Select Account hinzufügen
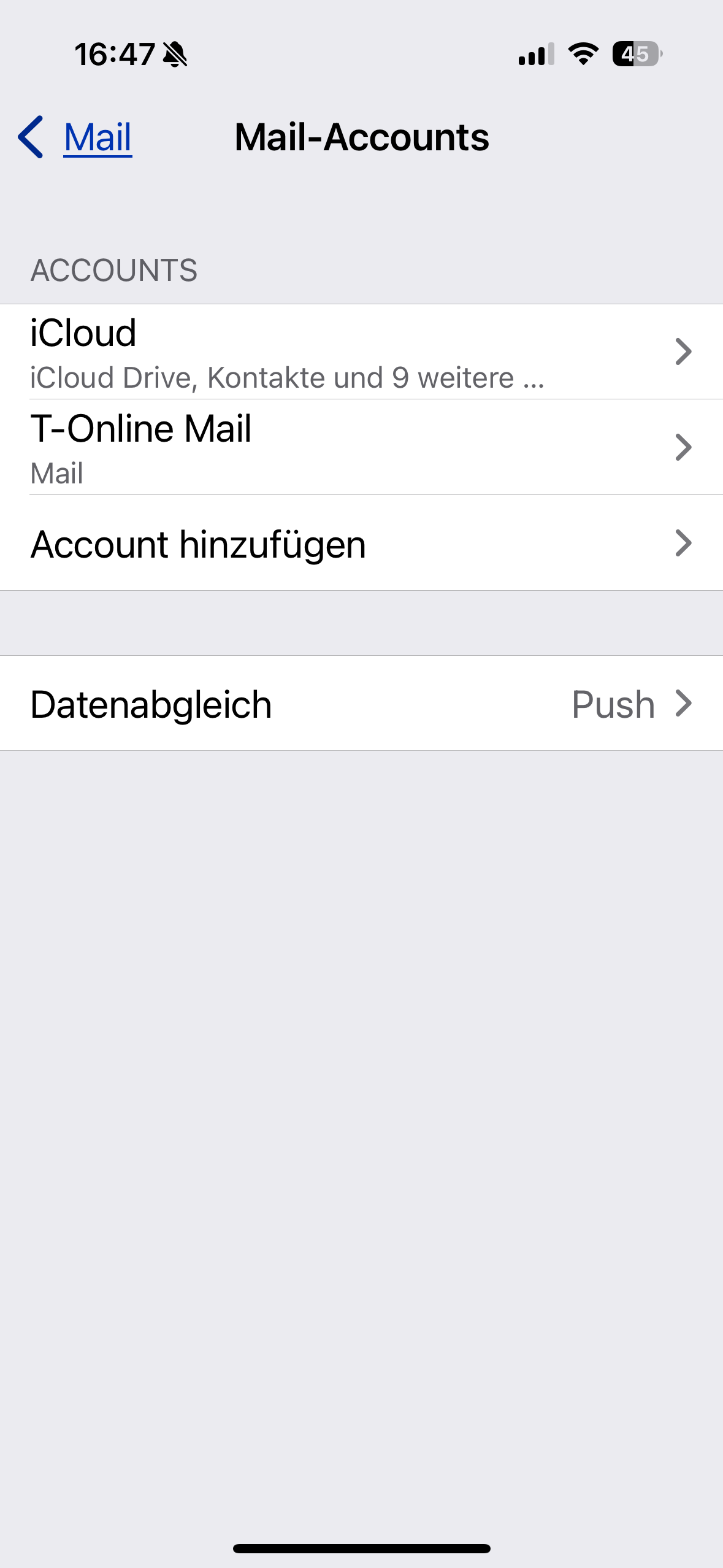Viewport: 723px width, 1568px height. tap(361, 544)
